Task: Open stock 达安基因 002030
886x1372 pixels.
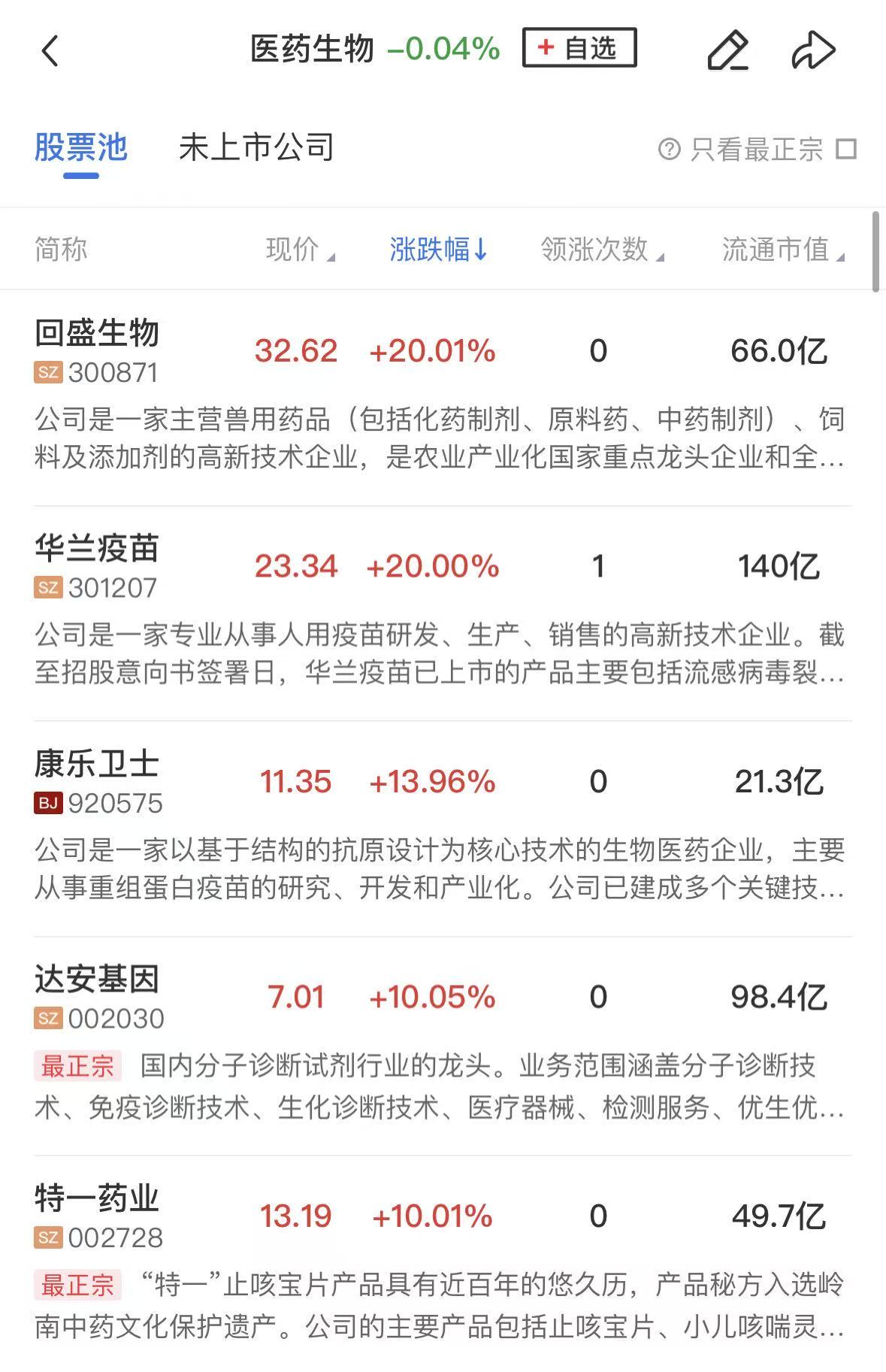Action: click(98, 997)
